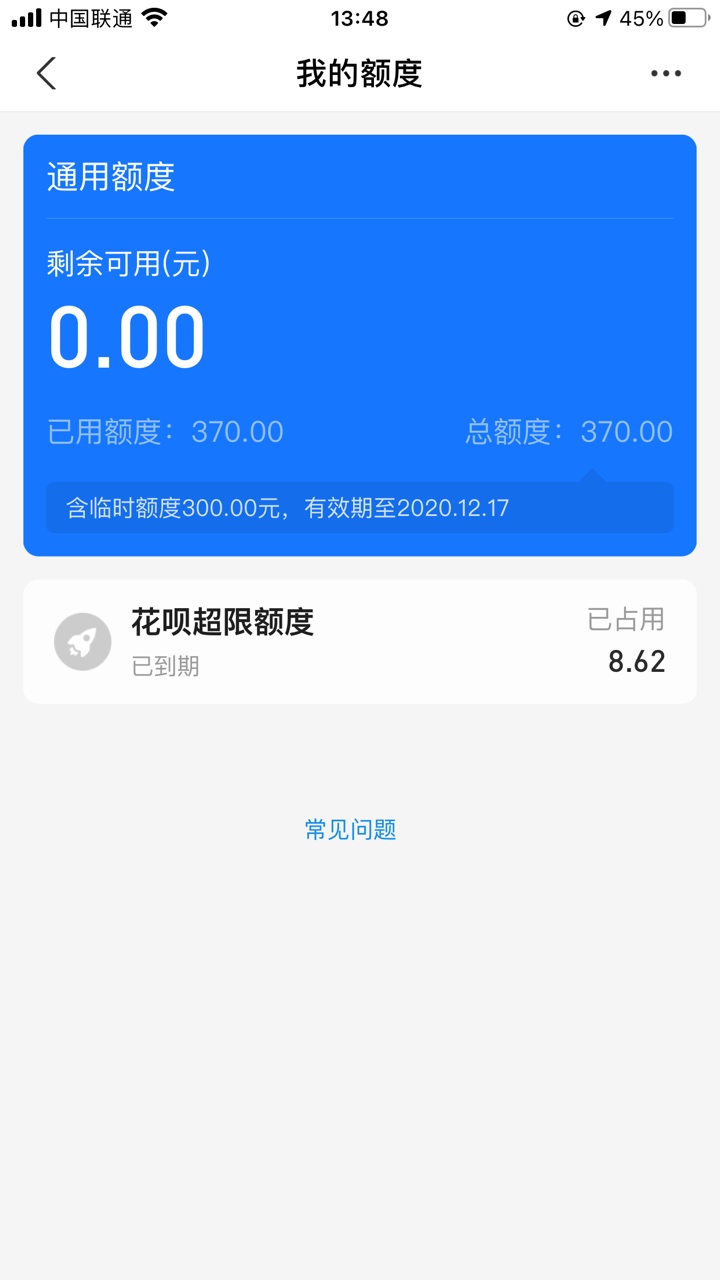Go back using the top-left arrow
This screenshot has width=720, height=1280.
[46, 73]
